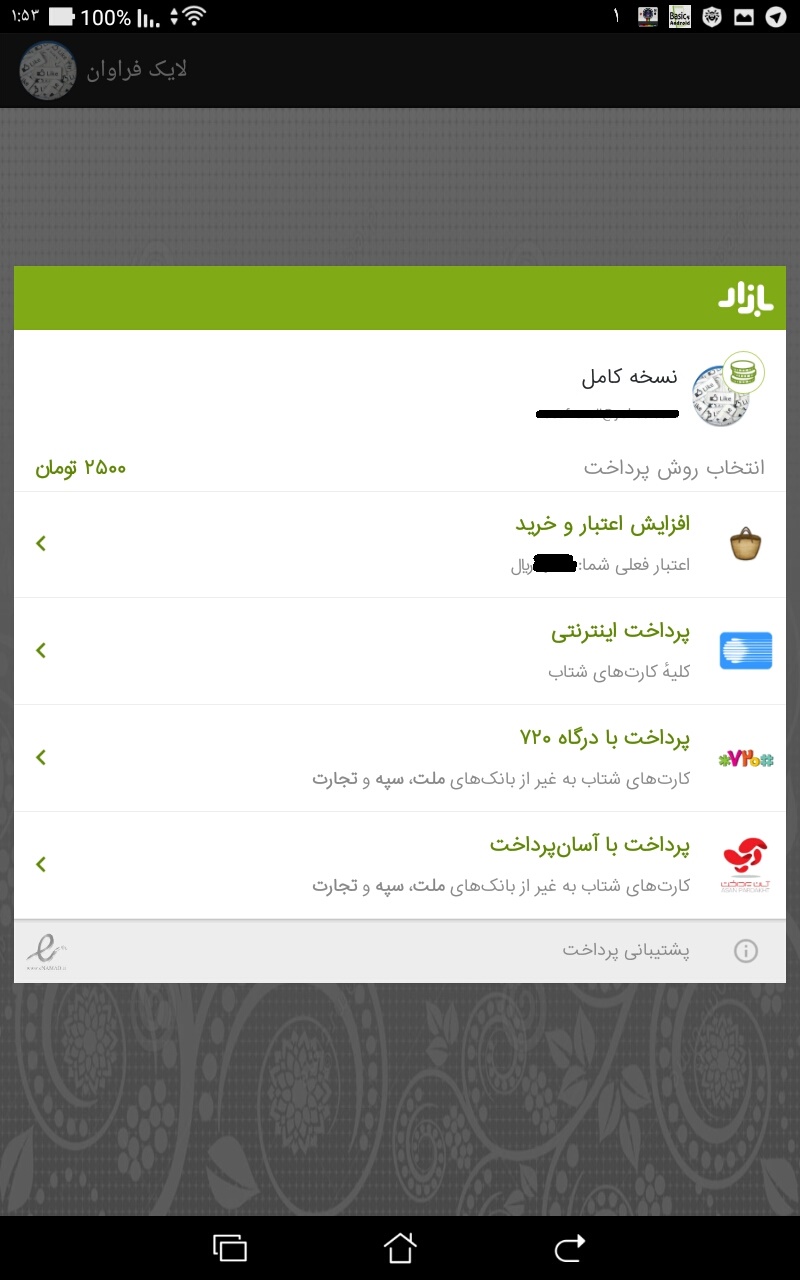Image resolution: width=800 pixels, height=1280 pixels.
Task: Select افزایش اعتبار و خرید payment option
Action: pos(400,544)
